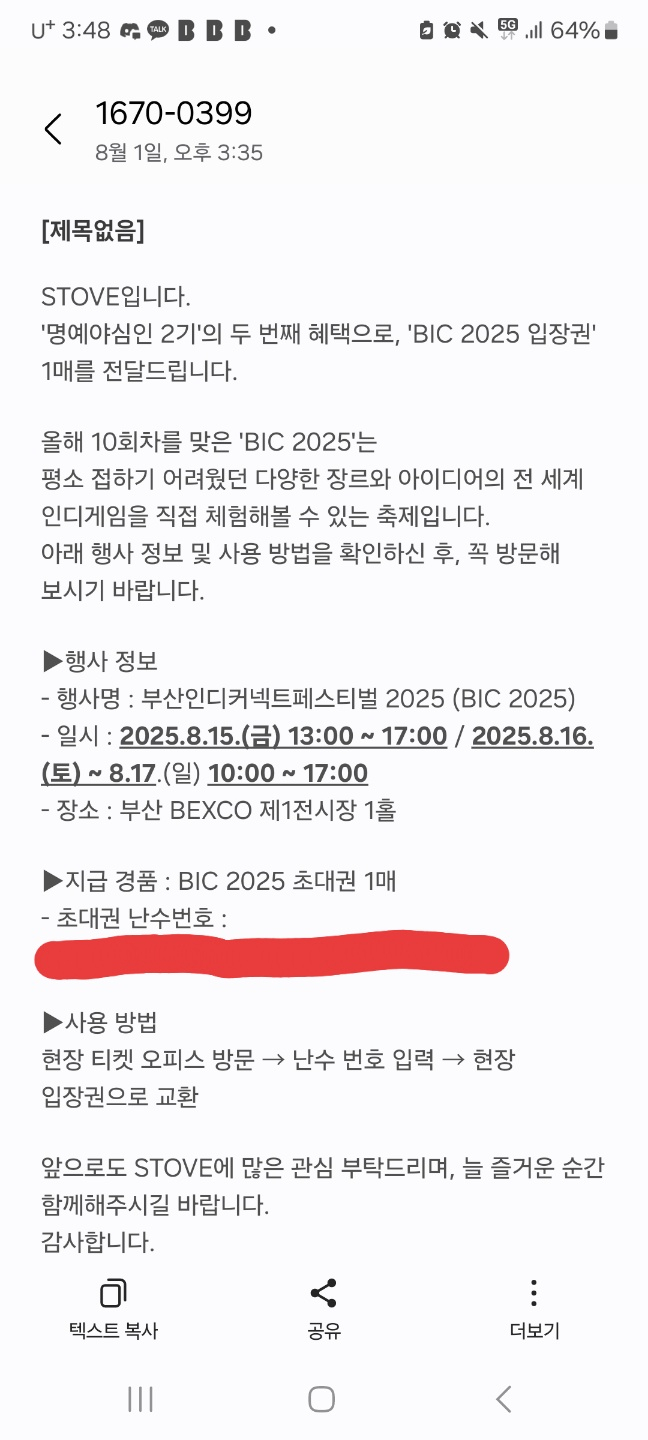Open the 2025.8.15.(금) 13:00 ~ 17:00 date link
Image resolution: width=648 pixels, height=1440 pixels.
tap(283, 737)
